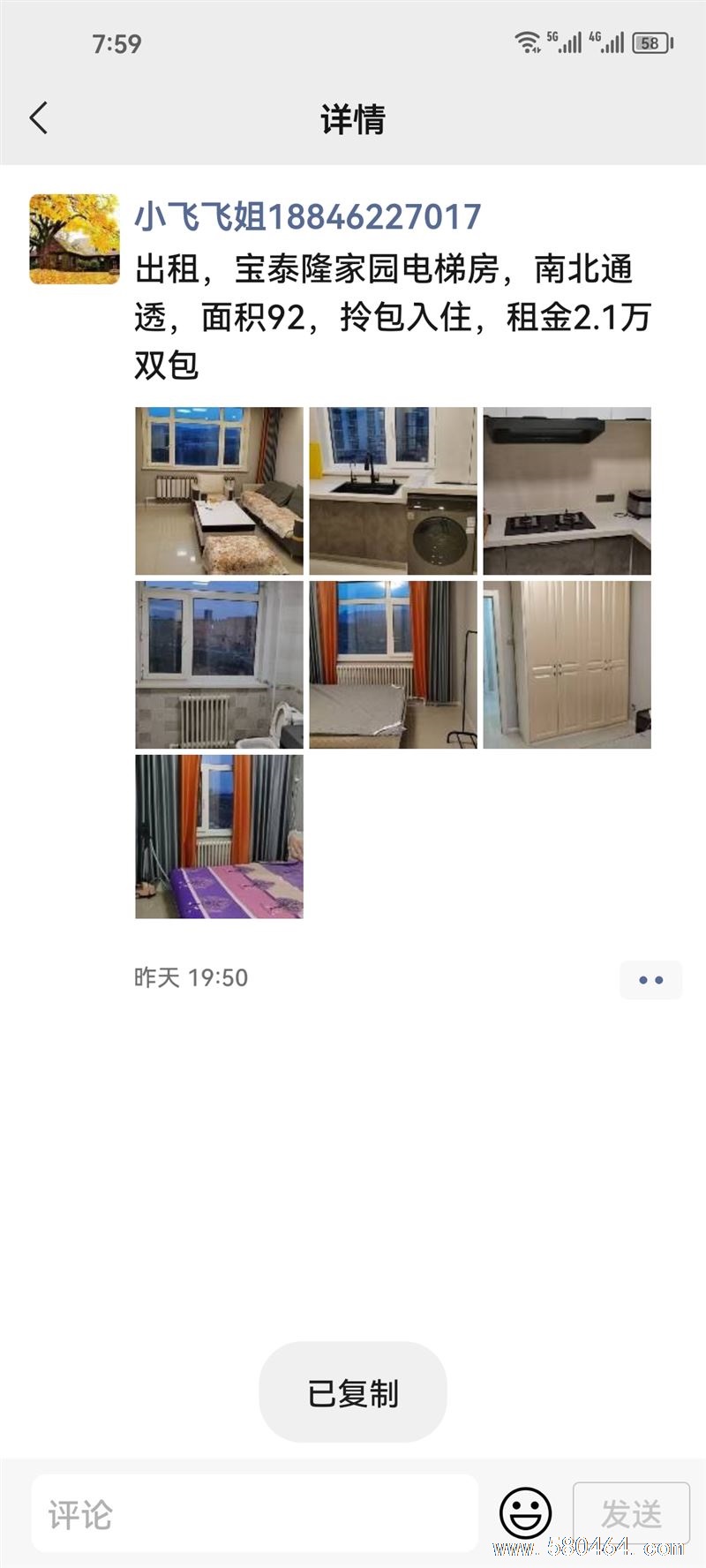
Task: Open the window and radiator photo
Action: click(219, 664)
